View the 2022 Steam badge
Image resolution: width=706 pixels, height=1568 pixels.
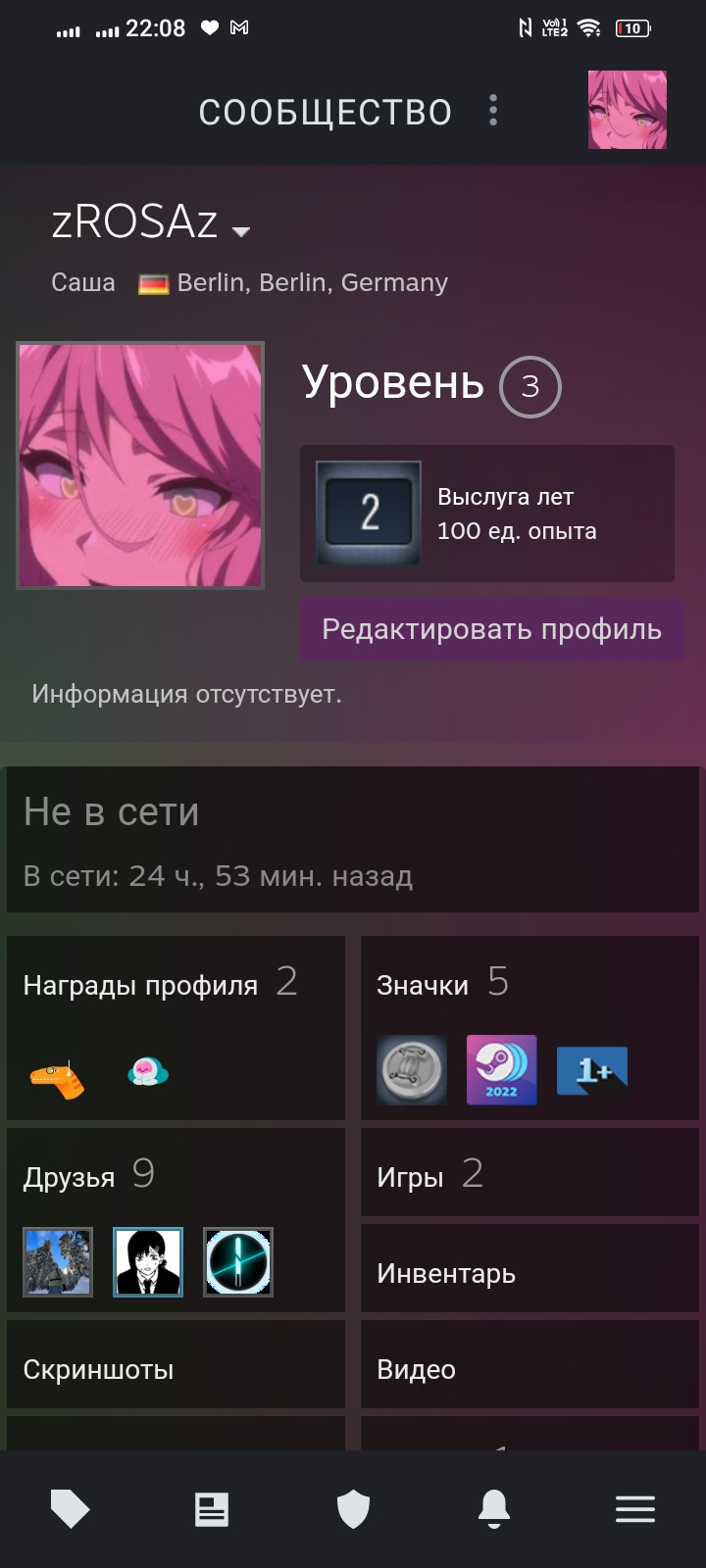click(x=501, y=1070)
